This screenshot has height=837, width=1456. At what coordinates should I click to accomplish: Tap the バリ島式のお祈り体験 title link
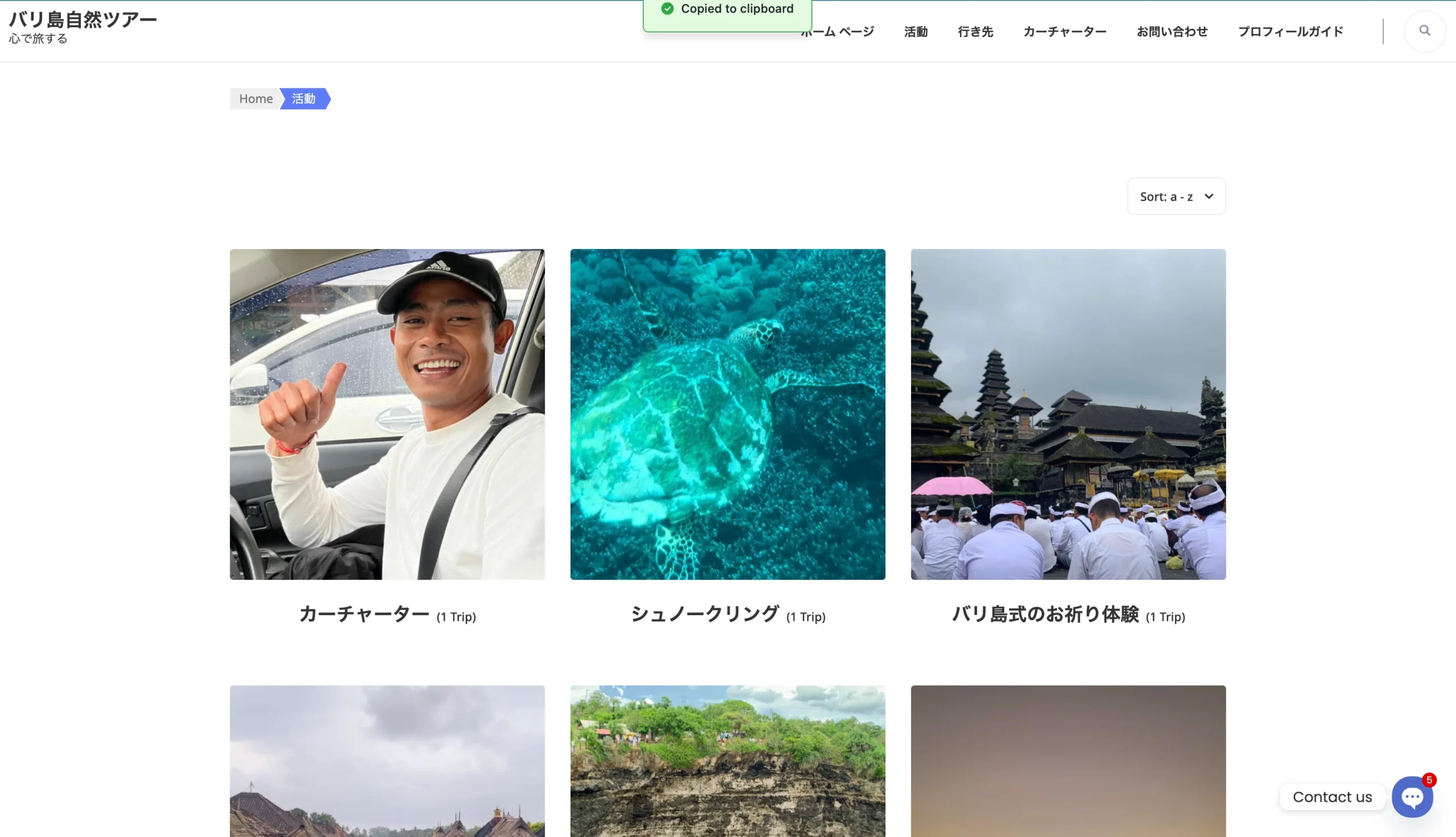point(1044,614)
